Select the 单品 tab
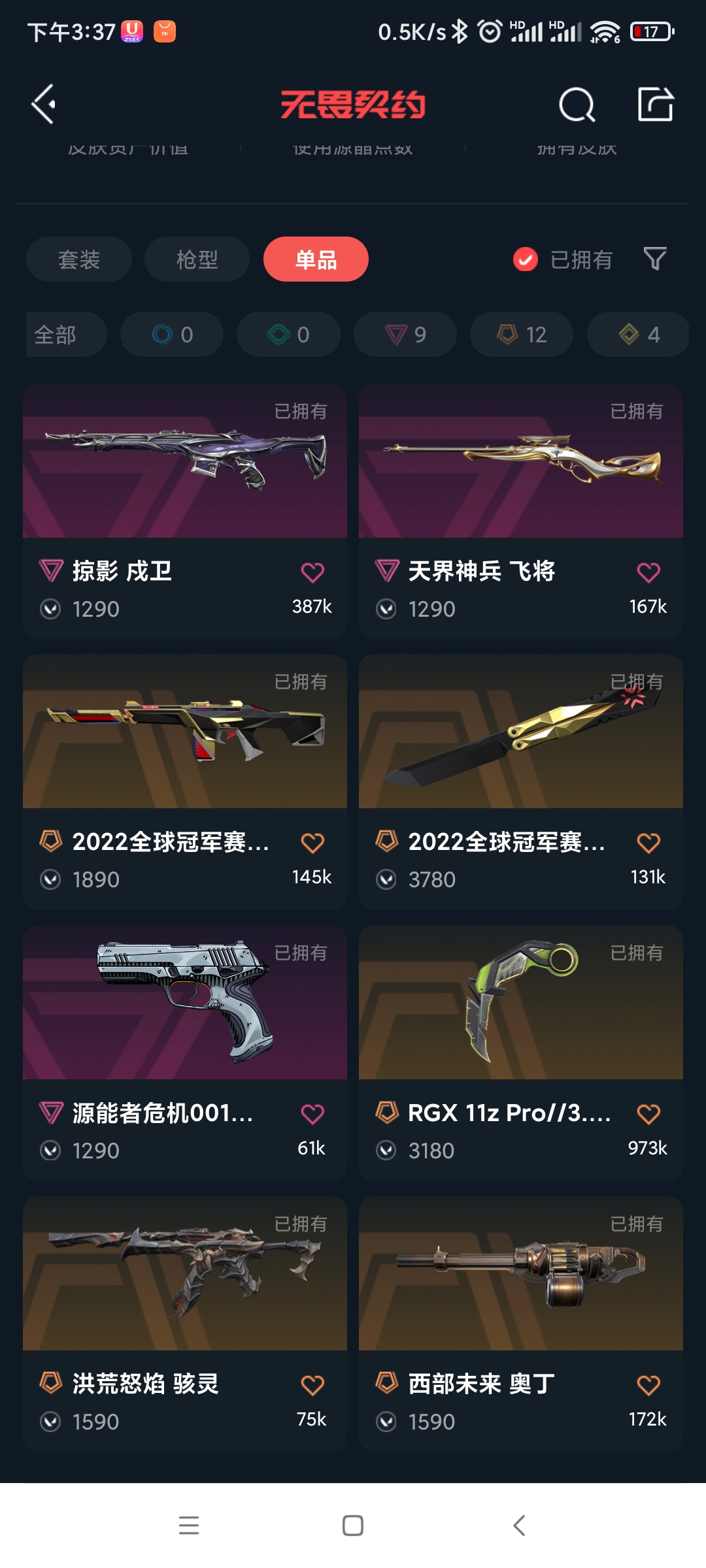This screenshot has height=1568, width=706. 316,259
